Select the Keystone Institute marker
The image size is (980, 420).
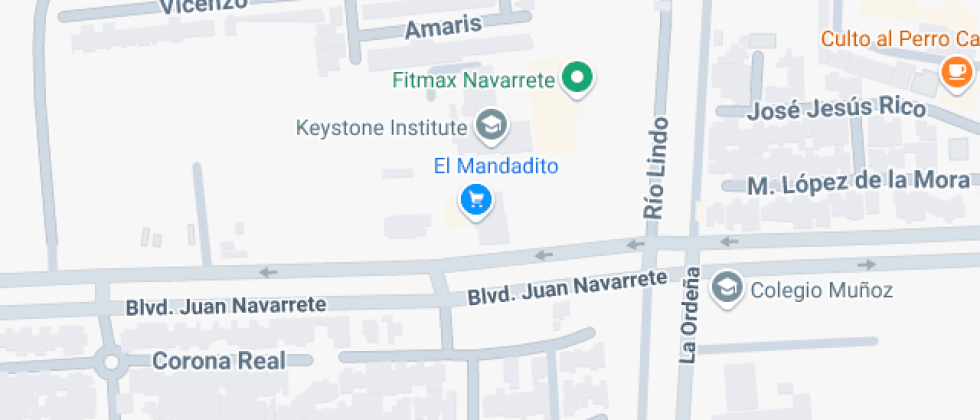coord(490,126)
